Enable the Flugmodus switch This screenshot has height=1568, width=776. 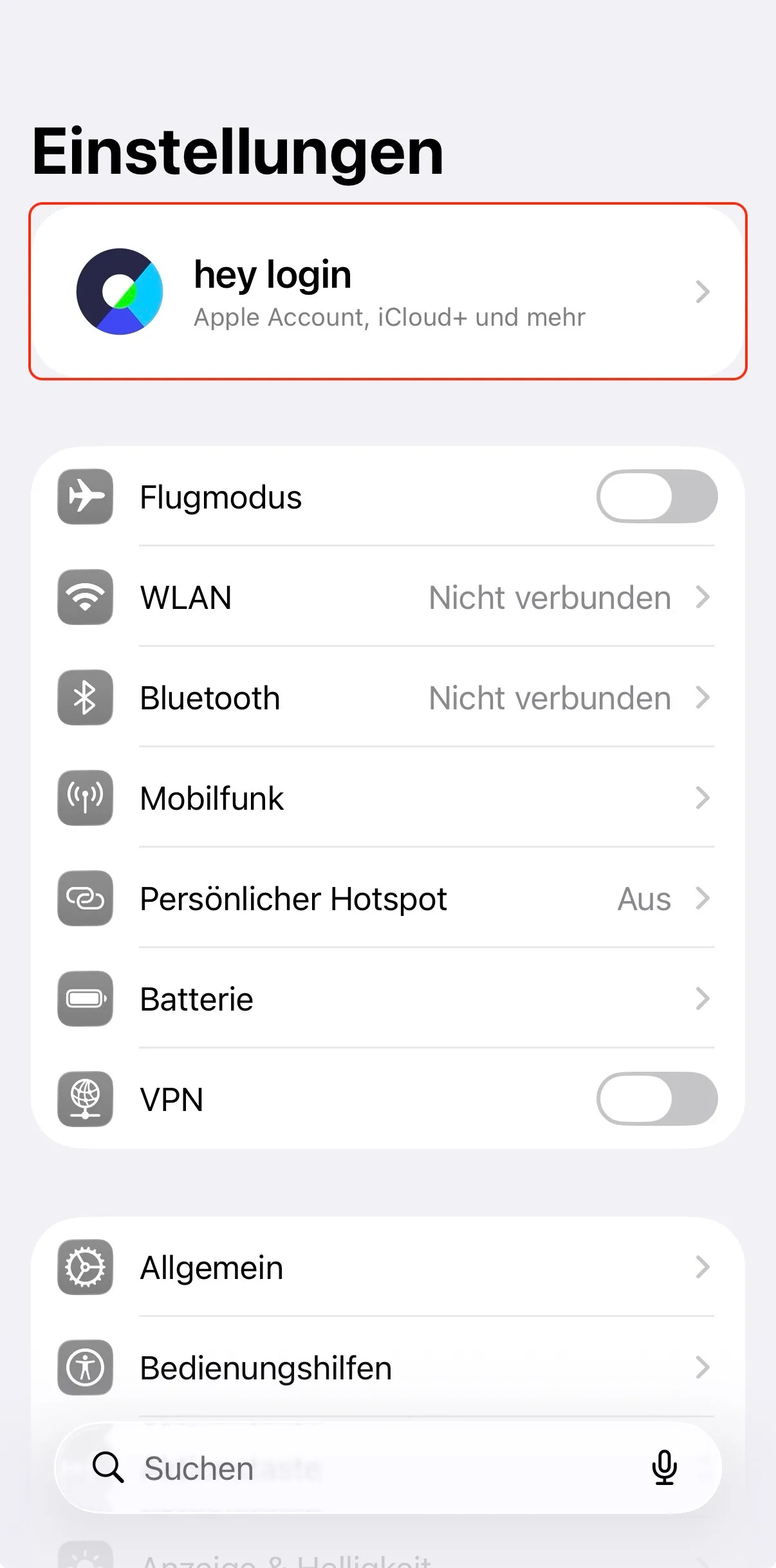click(656, 496)
